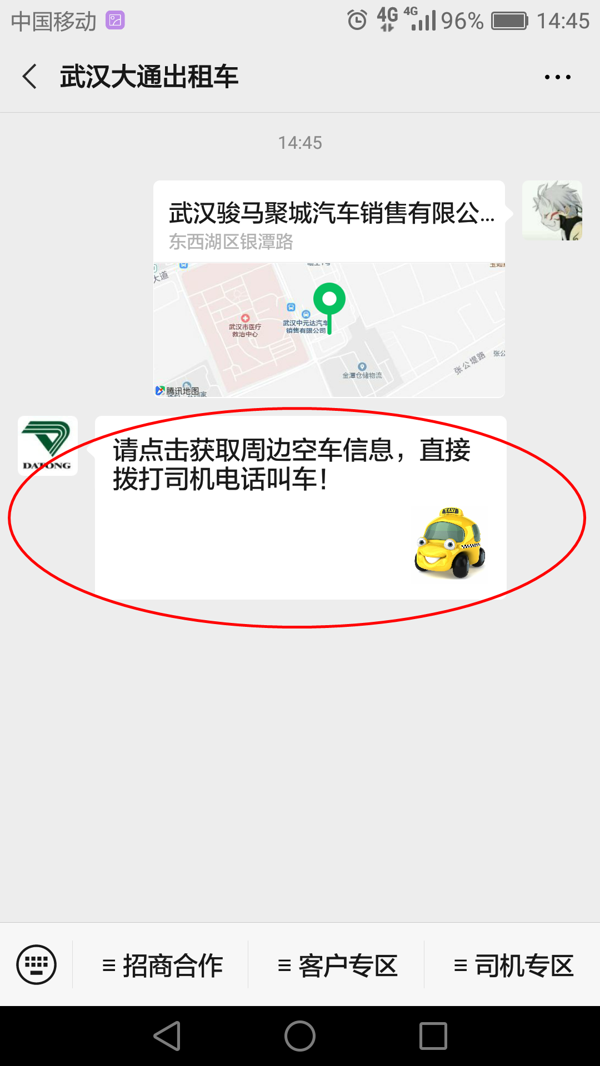Expand the 司机专区 menu
Screen dimensions: 600x1066
[x=513, y=965]
